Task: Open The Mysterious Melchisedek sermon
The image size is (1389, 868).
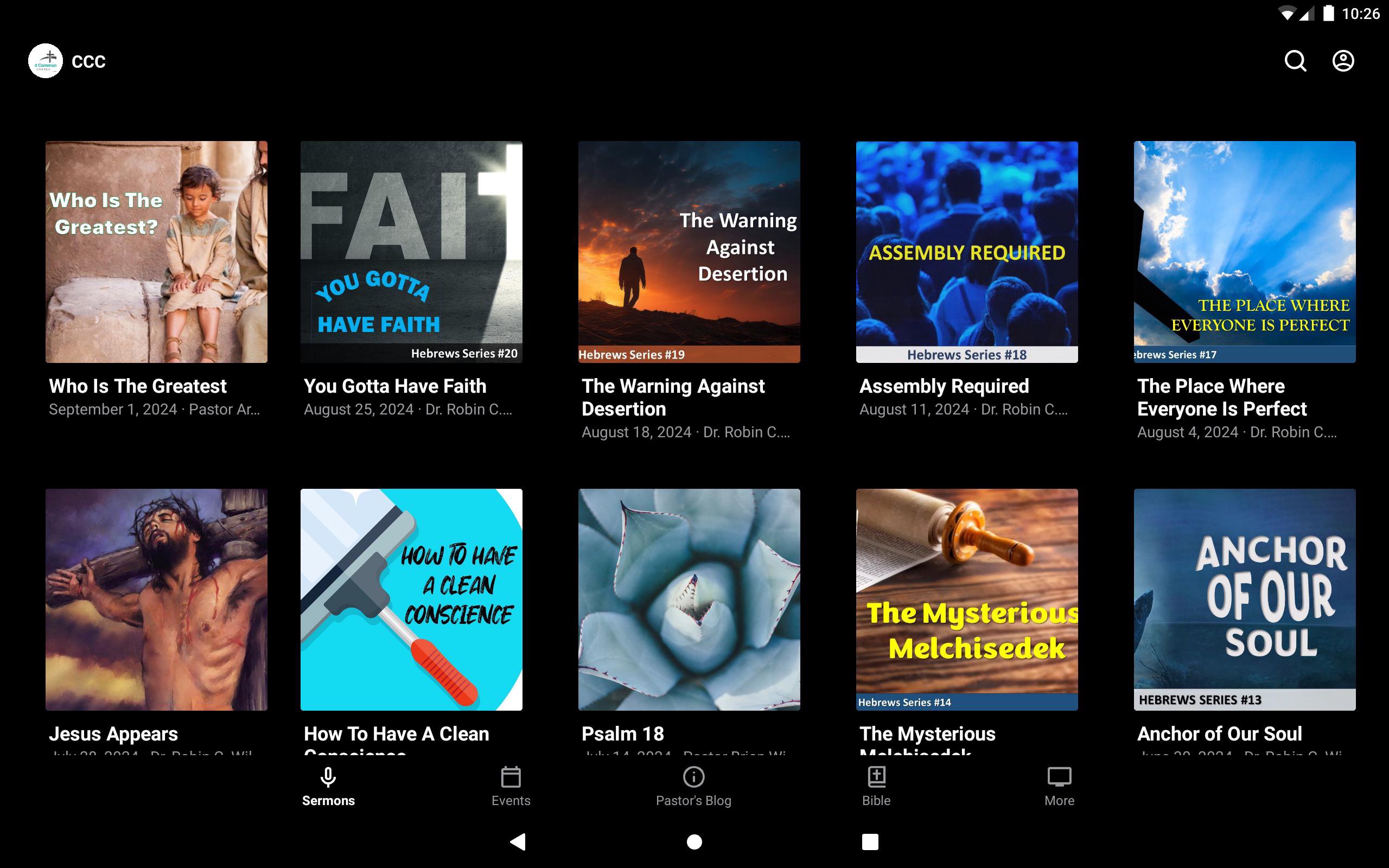Action: pyautogui.click(x=966, y=599)
